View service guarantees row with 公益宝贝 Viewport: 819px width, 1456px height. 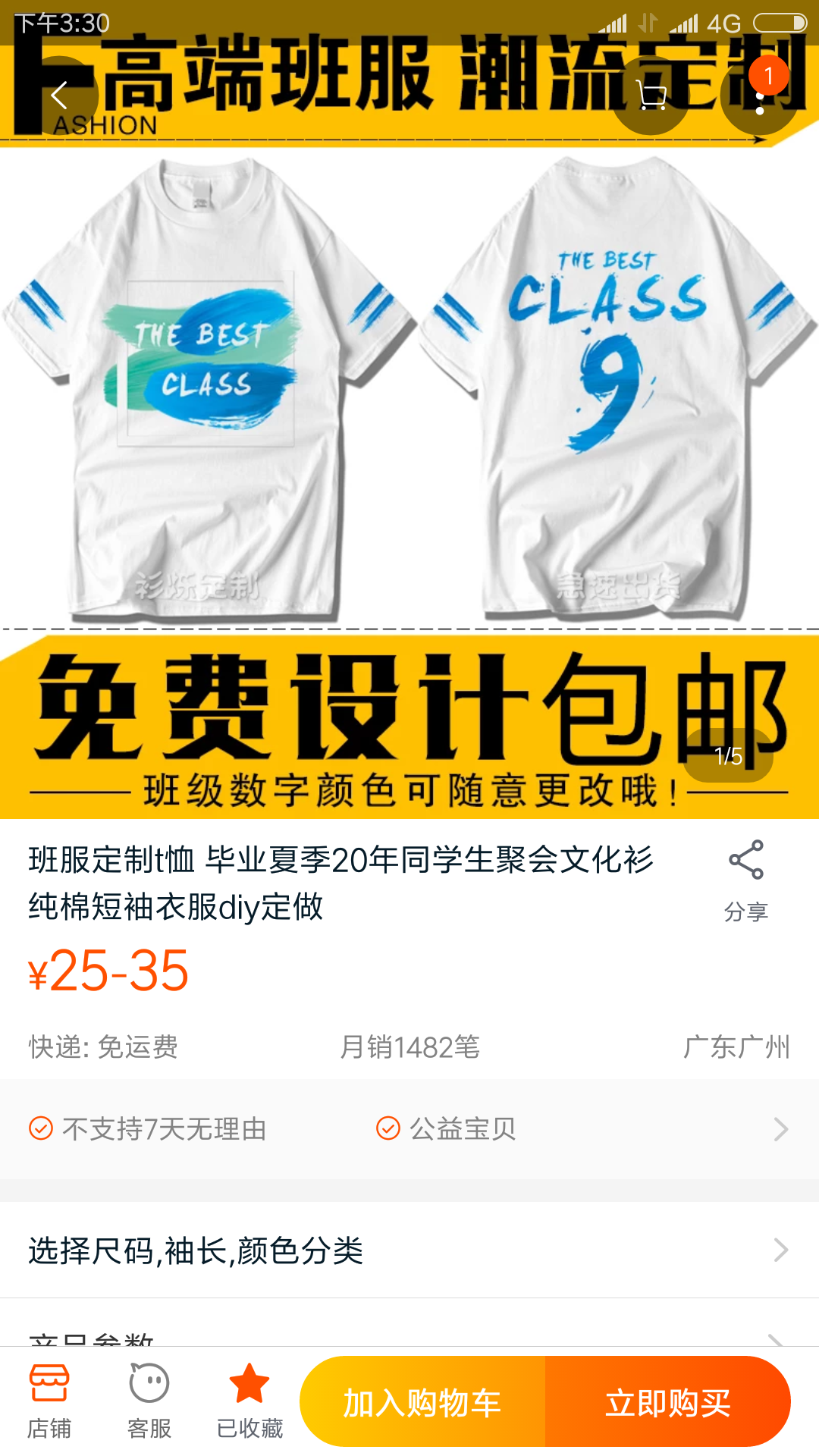[x=409, y=1128]
